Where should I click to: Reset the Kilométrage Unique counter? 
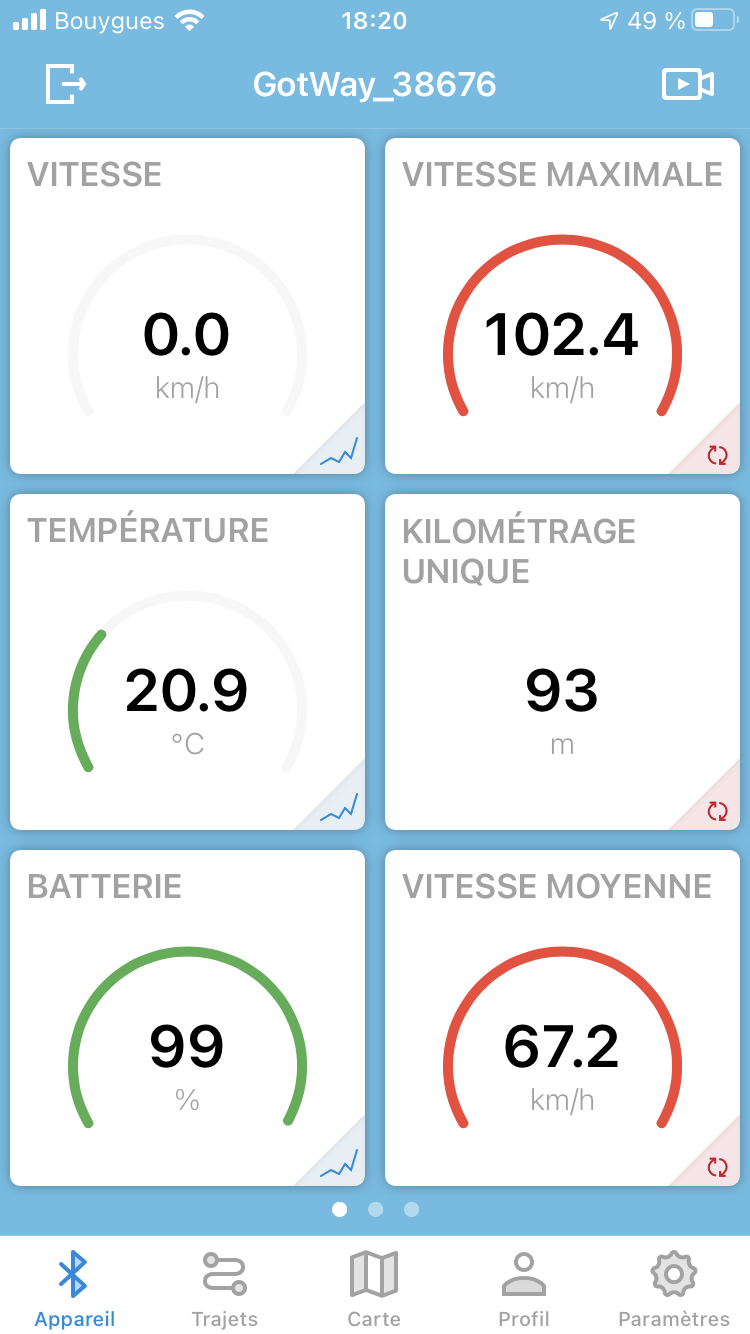click(x=717, y=811)
